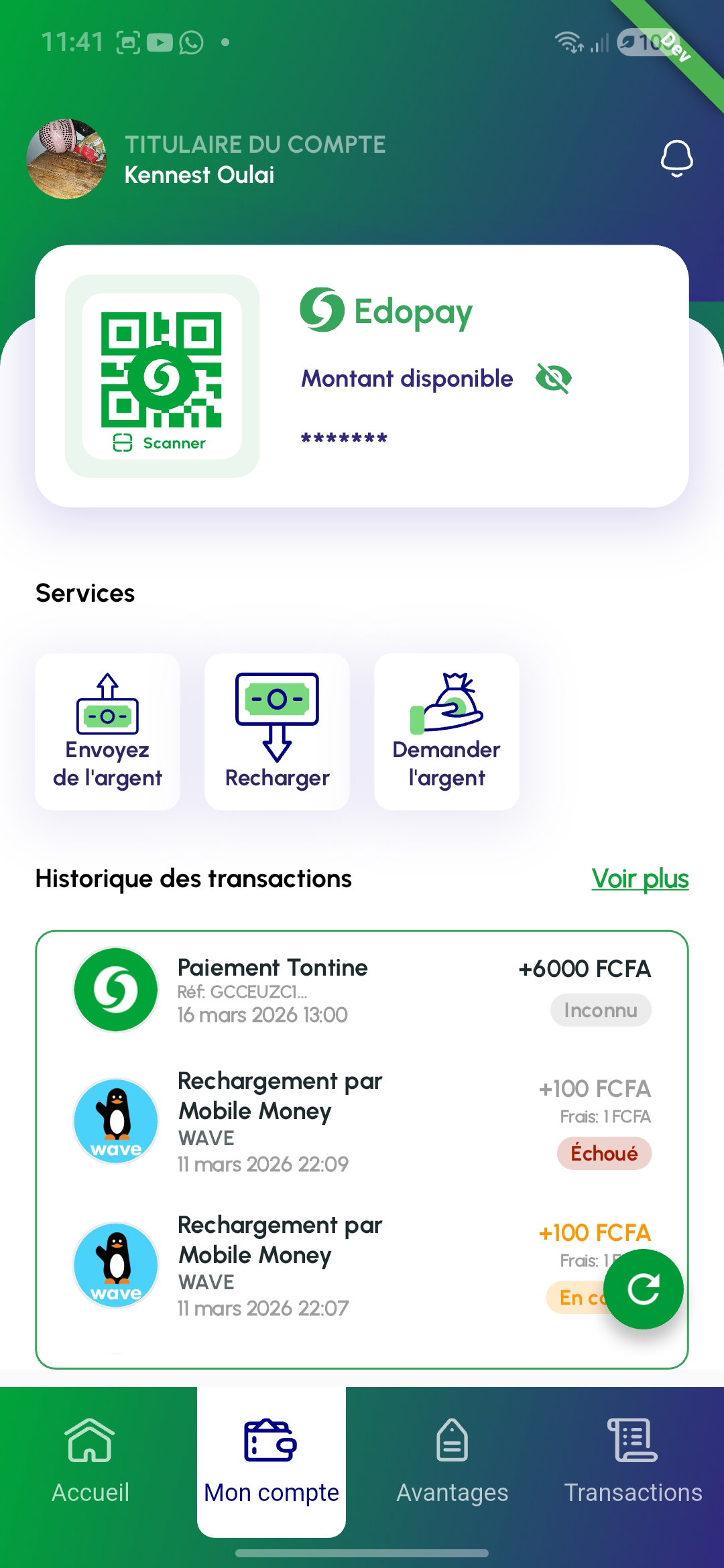
Task: Tap the Voir plus link
Action: [640, 878]
